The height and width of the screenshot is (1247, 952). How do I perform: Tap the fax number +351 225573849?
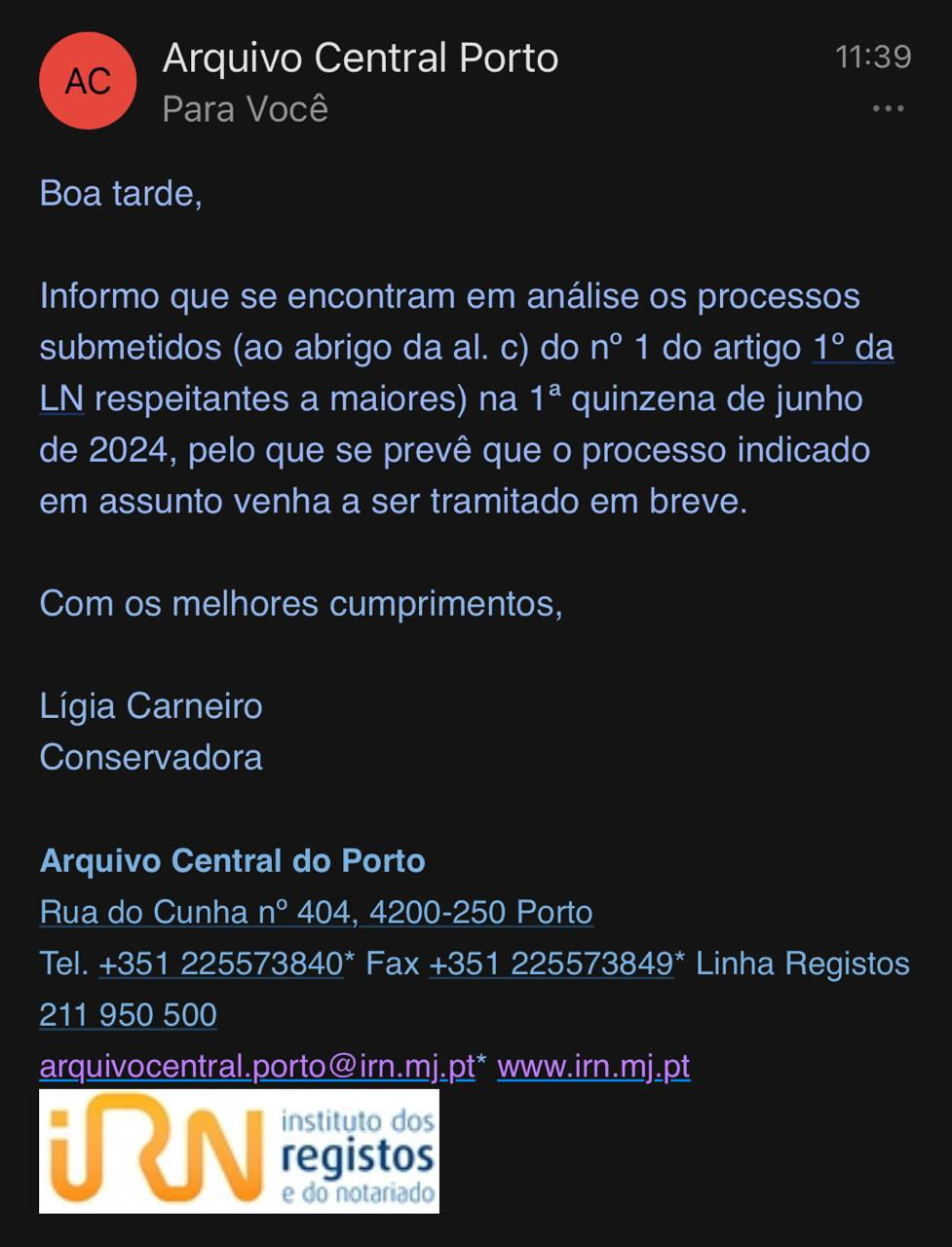[551, 964]
